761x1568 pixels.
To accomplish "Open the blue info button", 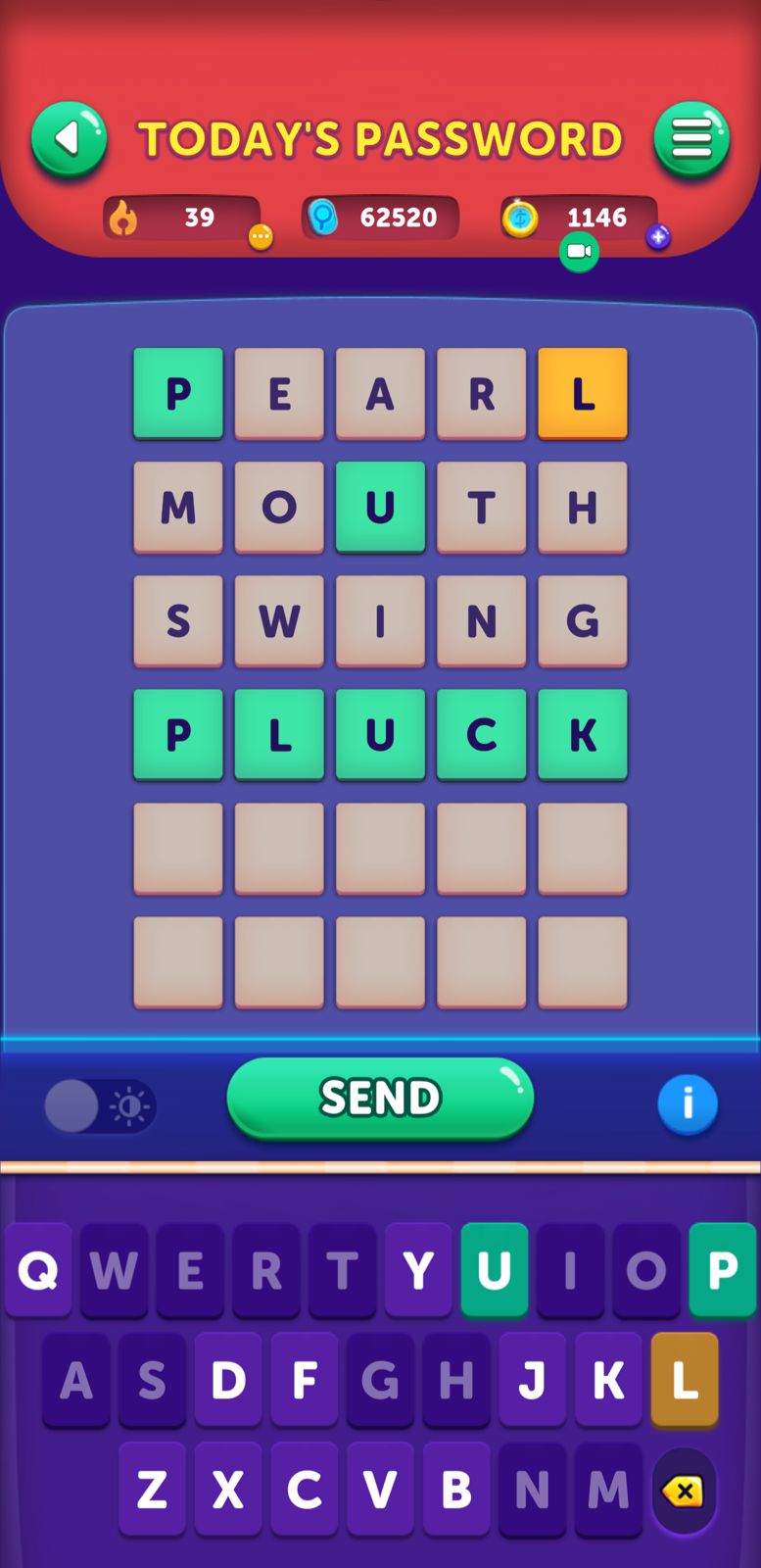I will coord(688,1104).
